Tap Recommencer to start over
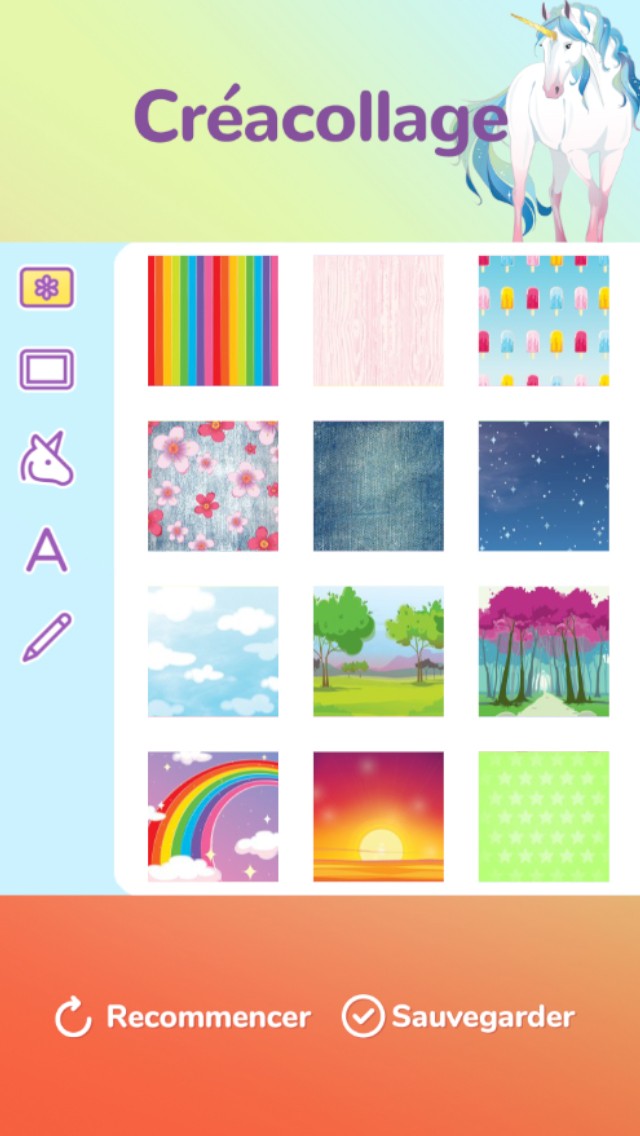The width and height of the screenshot is (640, 1136). [x=183, y=1017]
